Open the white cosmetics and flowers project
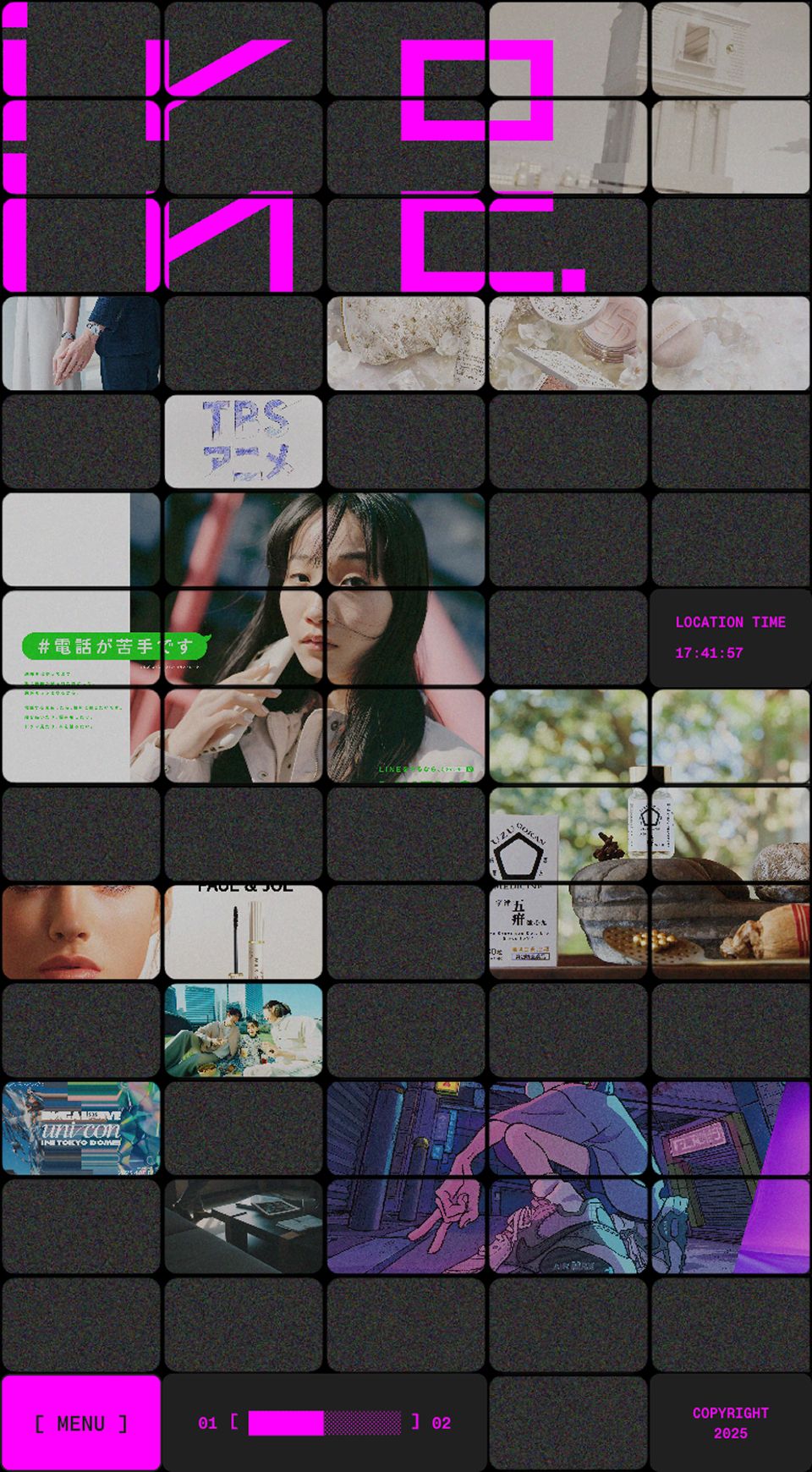 click(x=568, y=343)
